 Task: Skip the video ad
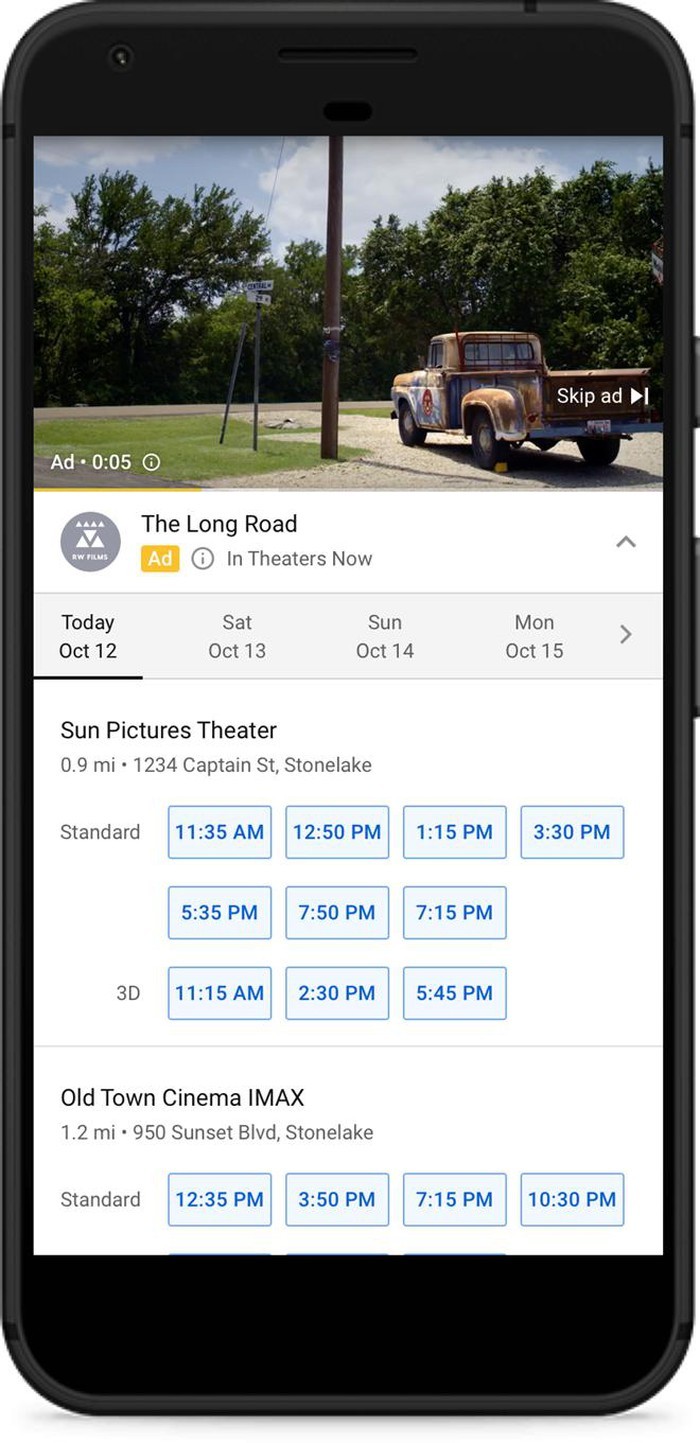(x=602, y=396)
